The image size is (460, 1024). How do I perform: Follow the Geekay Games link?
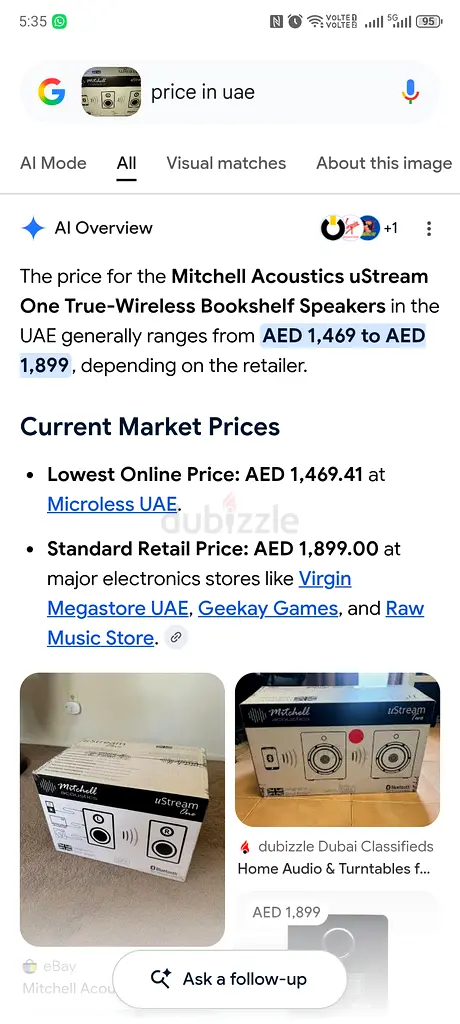click(268, 609)
